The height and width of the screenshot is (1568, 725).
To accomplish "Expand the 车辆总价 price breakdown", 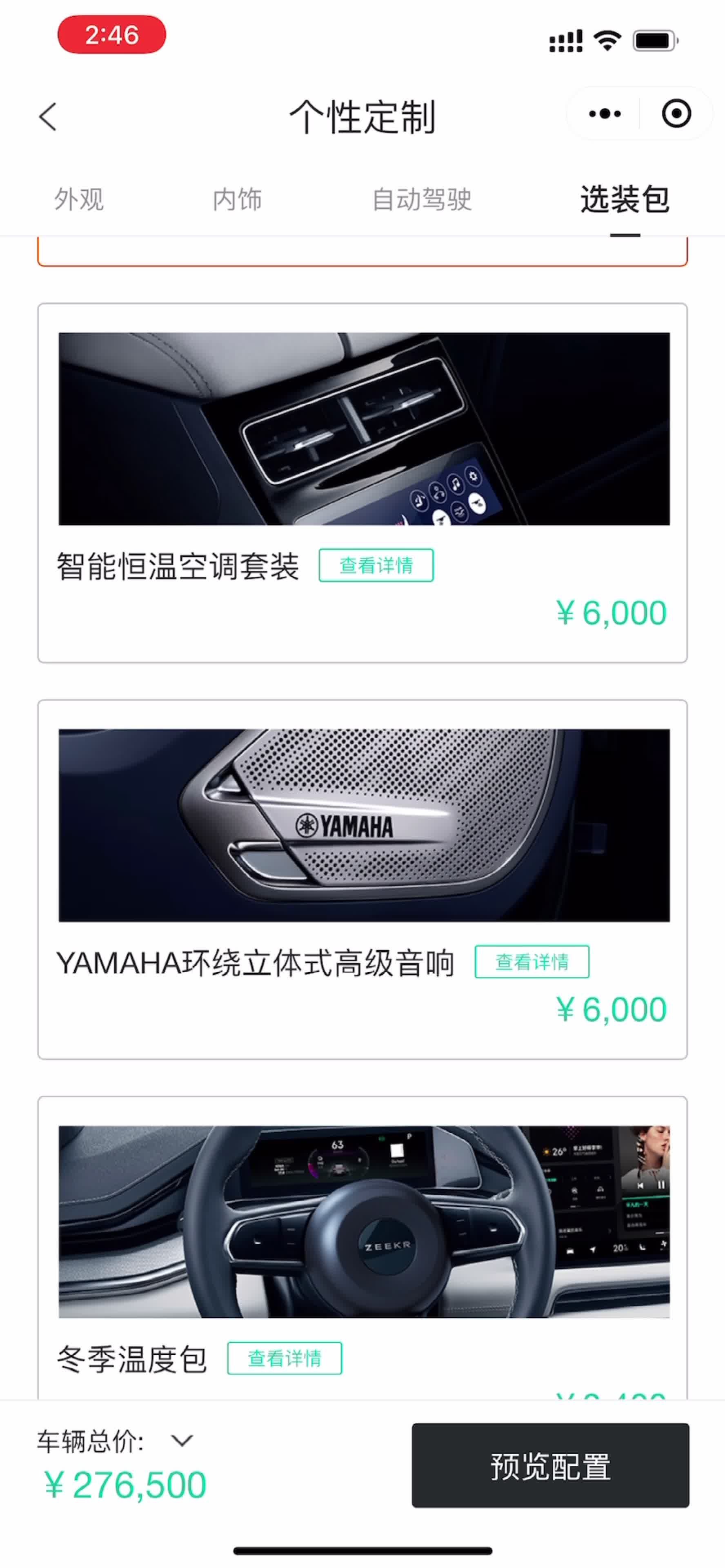I will [181, 1441].
